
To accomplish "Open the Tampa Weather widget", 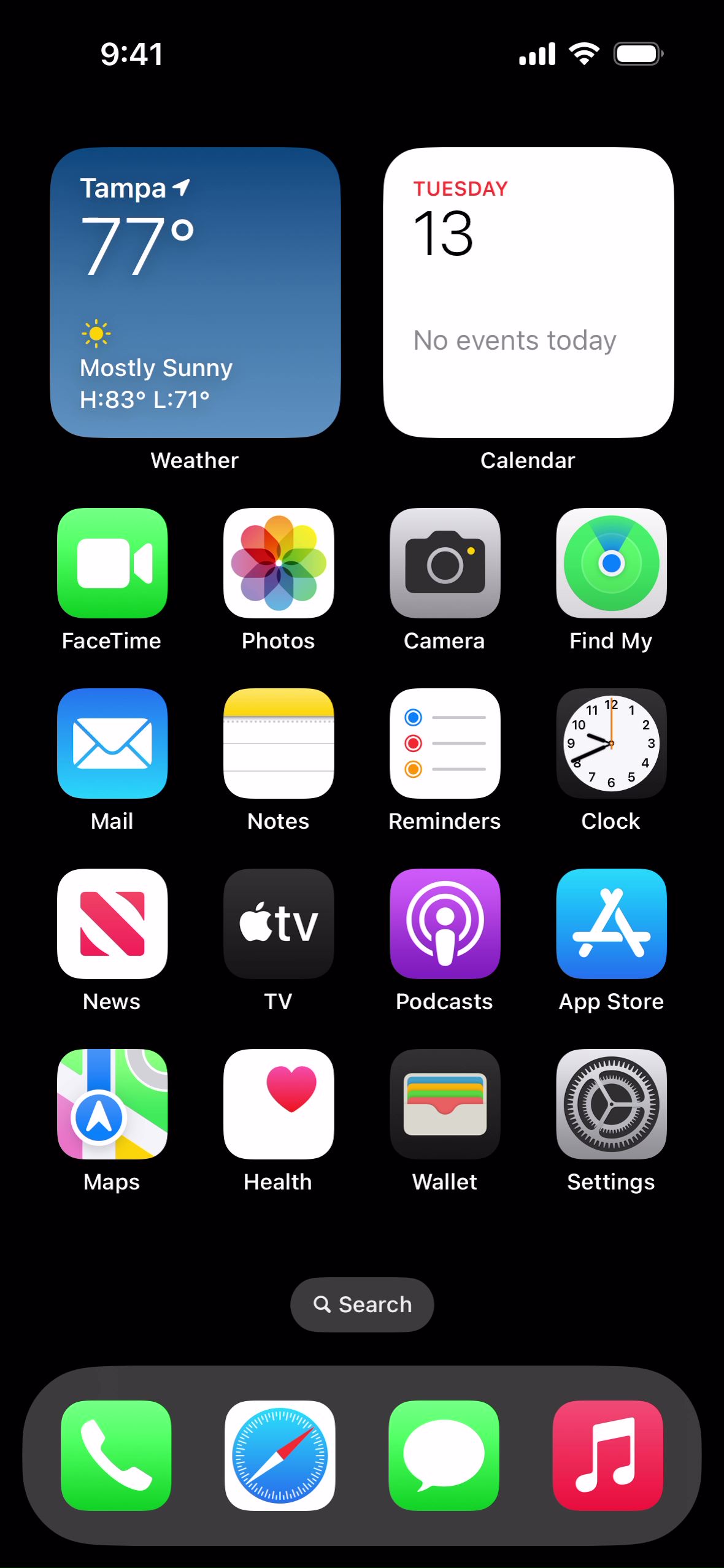I will point(195,293).
